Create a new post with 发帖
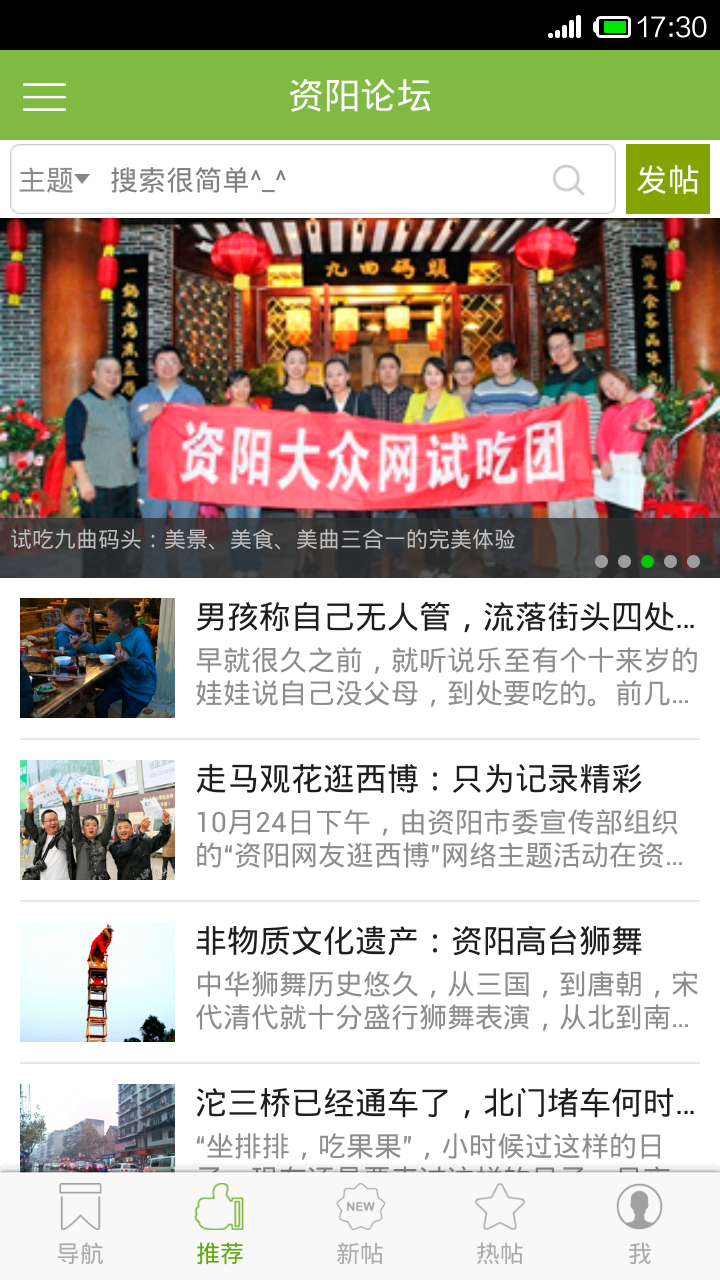The height and width of the screenshot is (1280, 720). 667,179
